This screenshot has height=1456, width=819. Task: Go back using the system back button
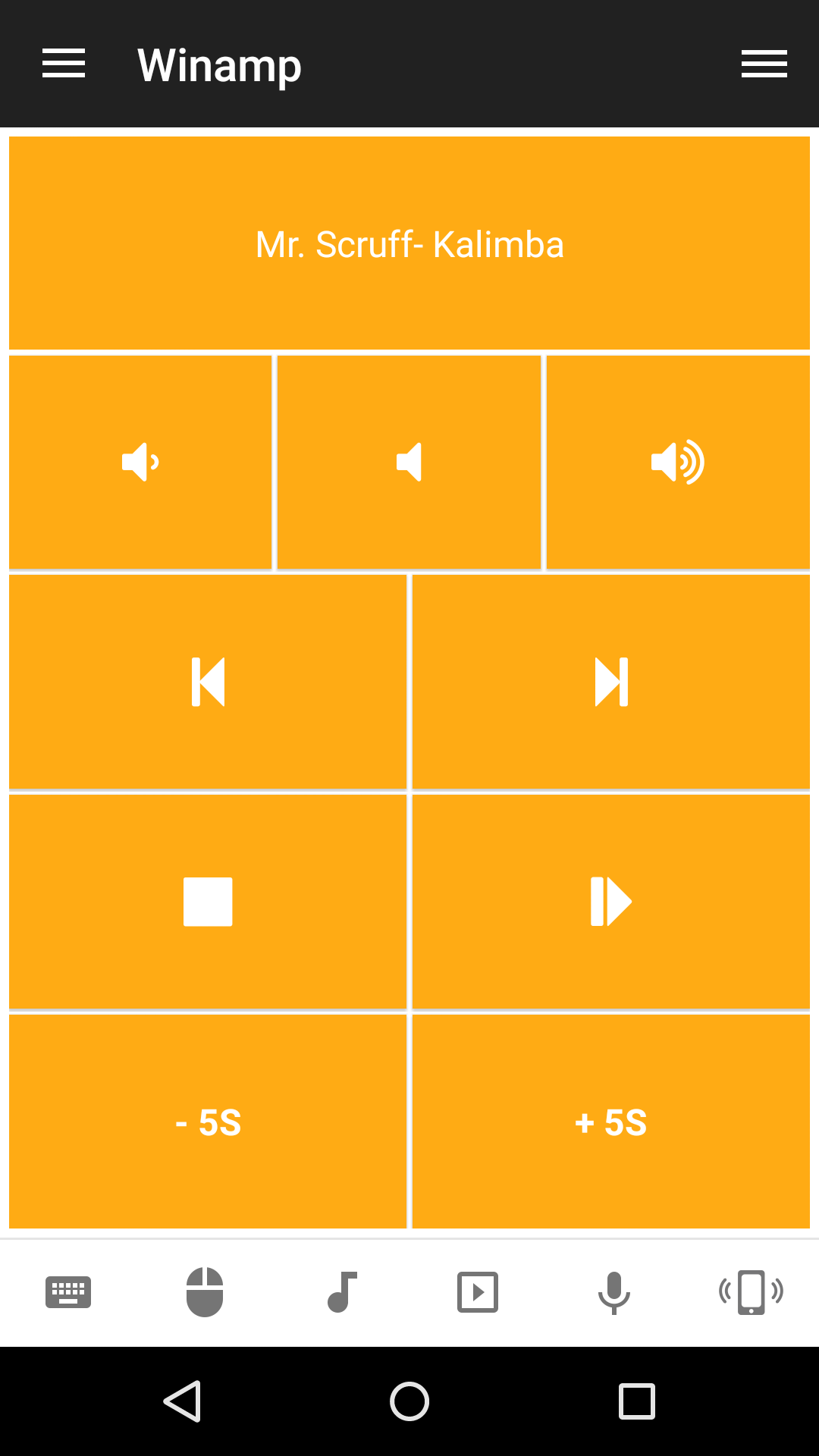coord(182,1401)
